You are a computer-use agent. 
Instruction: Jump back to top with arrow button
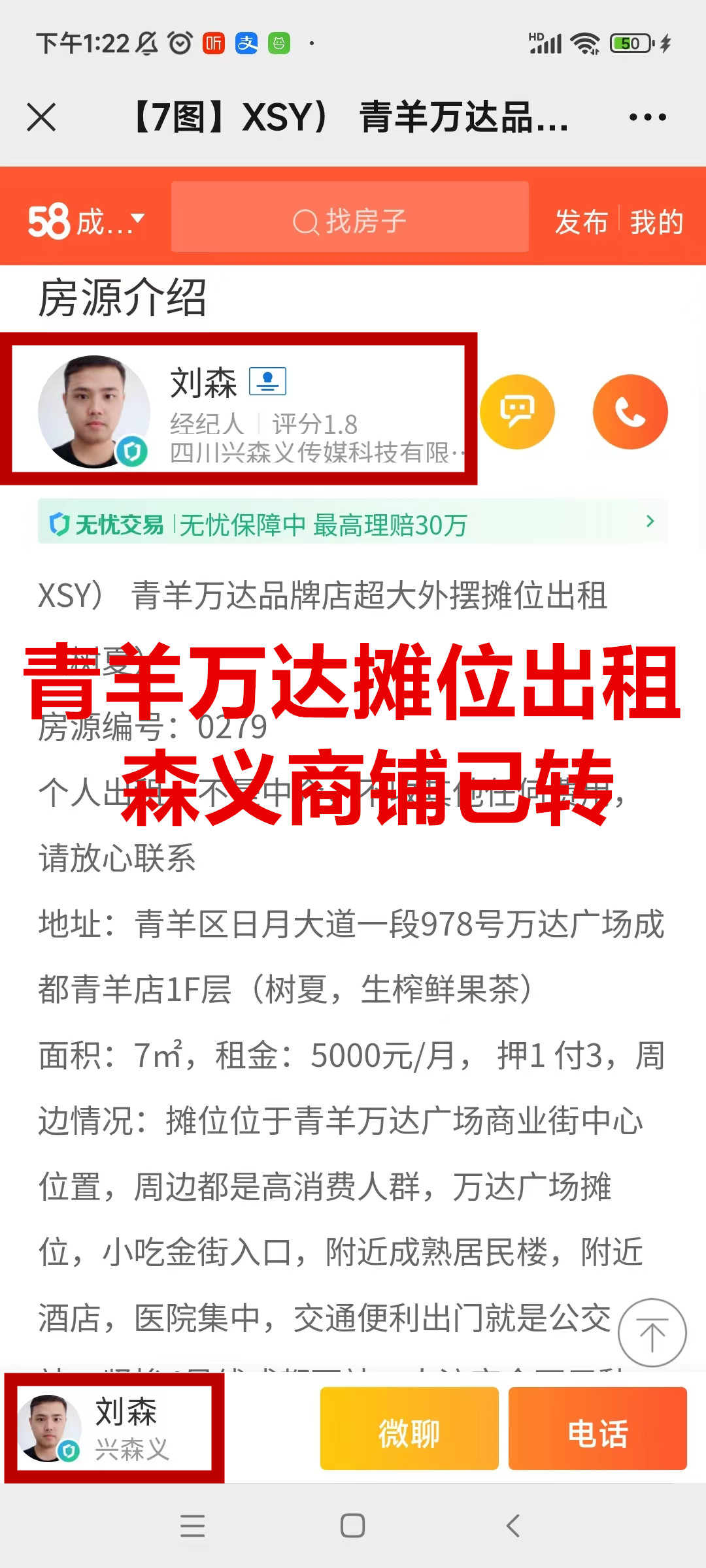(x=652, y=1333)
